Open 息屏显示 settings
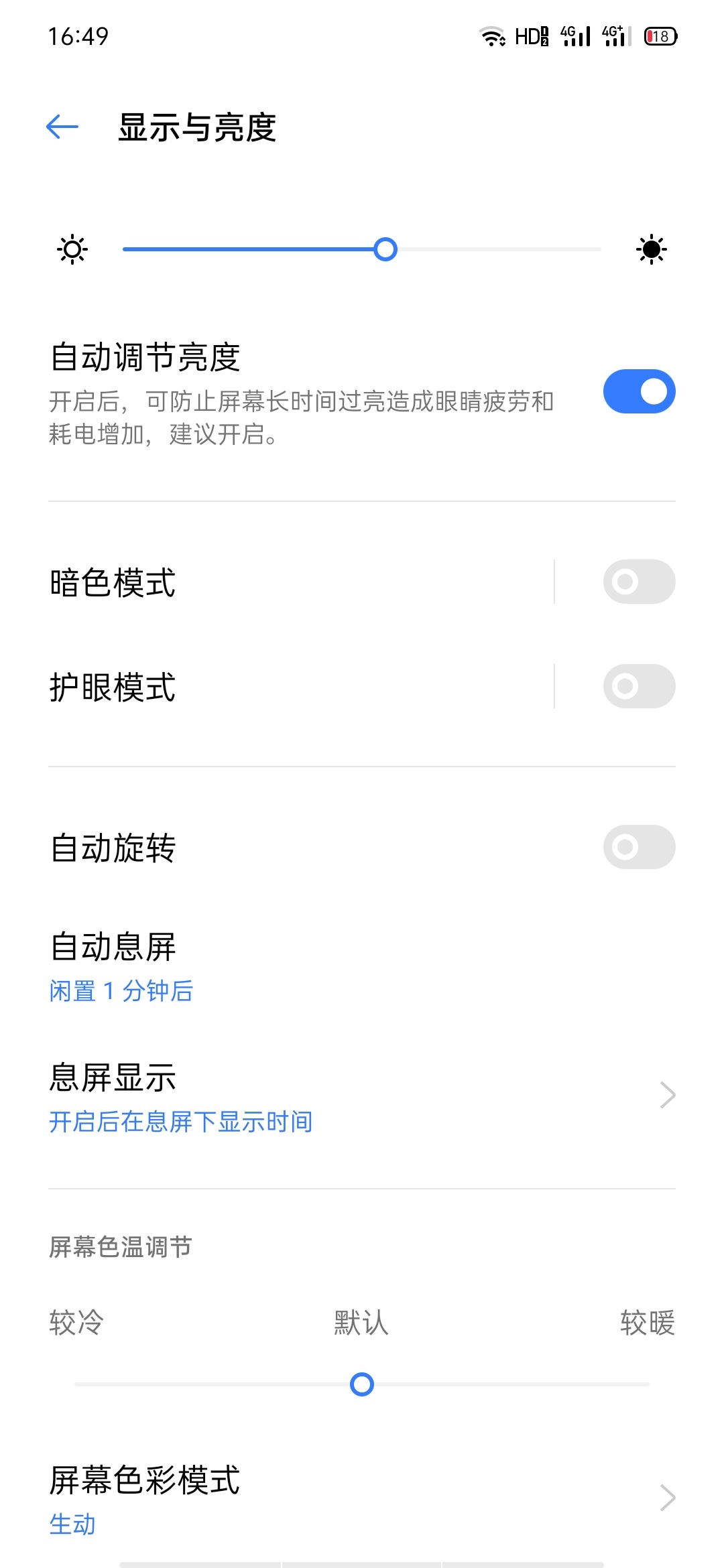This screenshot has width=724, height=1568. 362,1096
